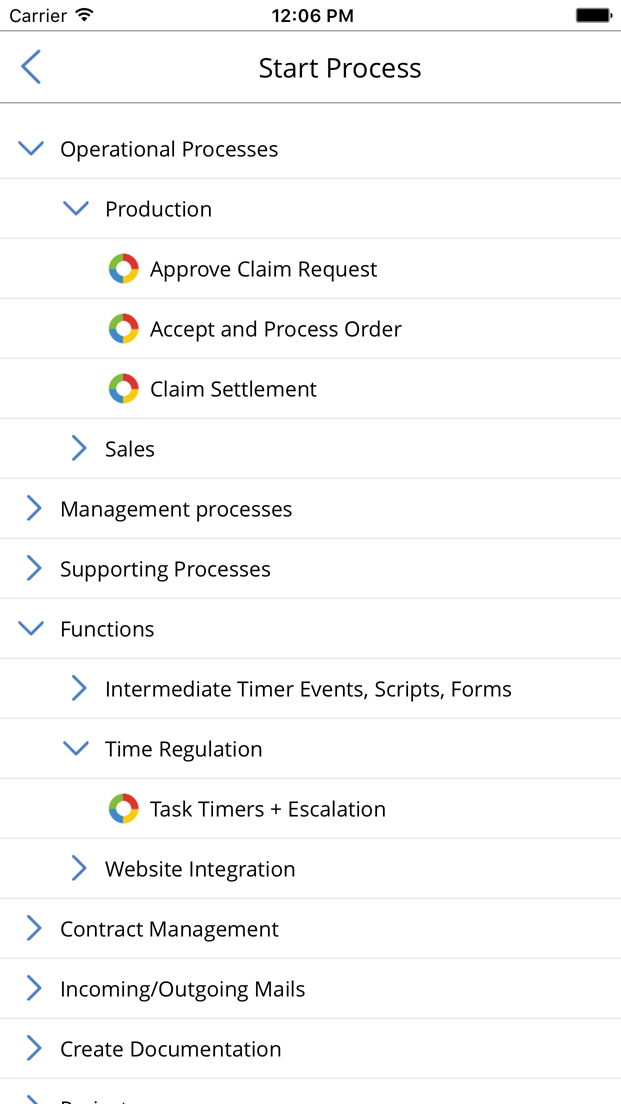This screenshot has width=621, height=1104.
Task: Start the Accept and Process Order process
Action: pyautogui.click(x=310, y=329)
